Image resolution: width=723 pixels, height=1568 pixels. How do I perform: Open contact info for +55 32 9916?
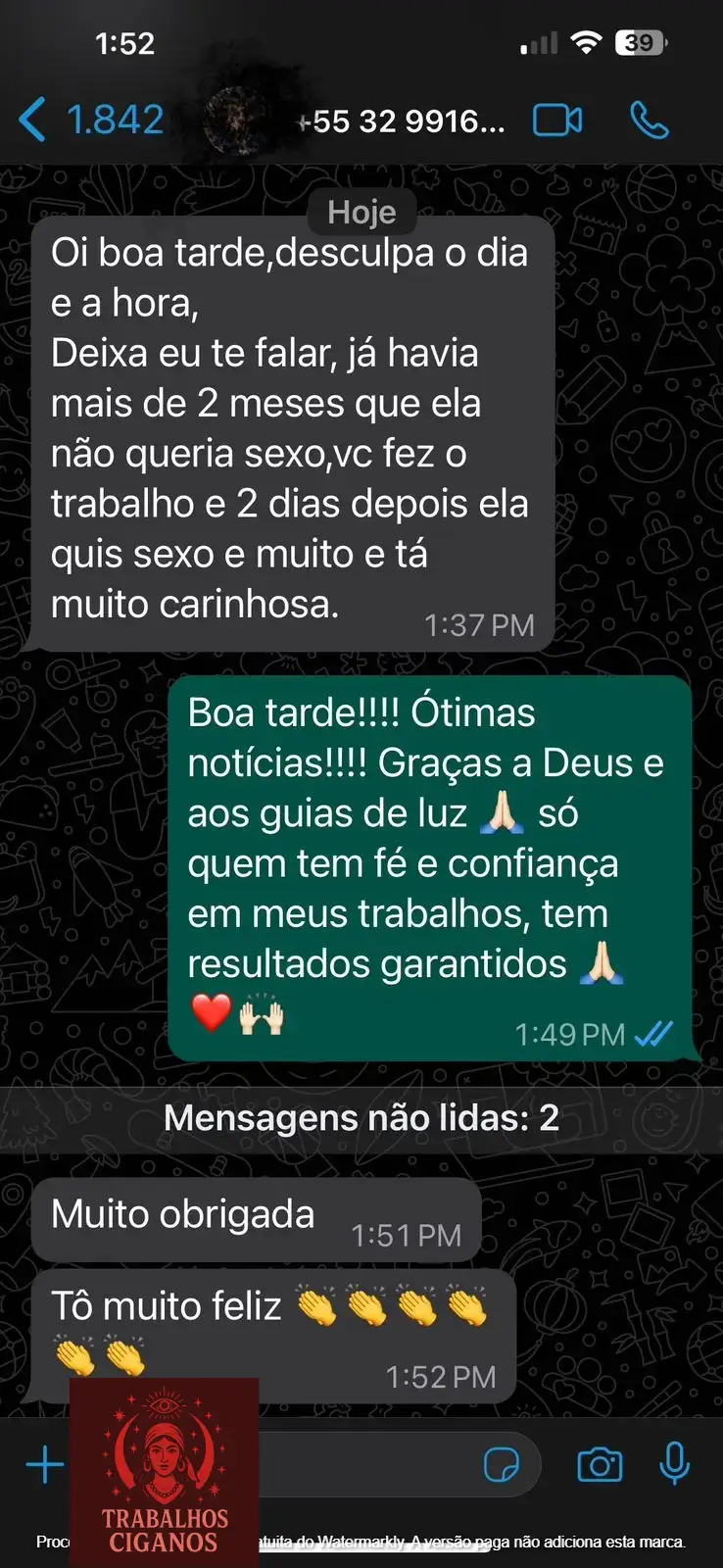point(402,122)
